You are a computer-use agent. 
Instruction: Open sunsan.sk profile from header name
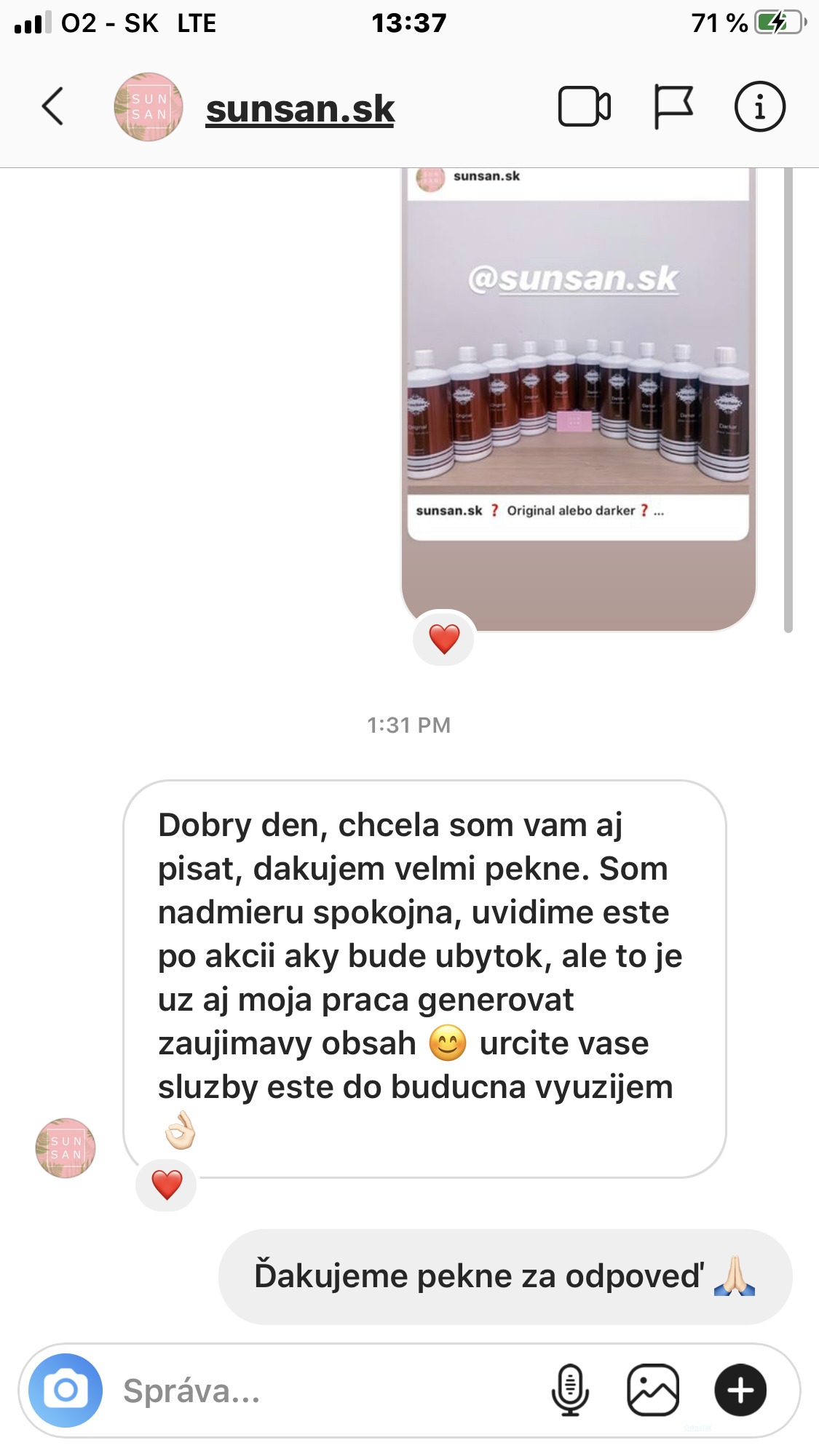tap(300, 109)
